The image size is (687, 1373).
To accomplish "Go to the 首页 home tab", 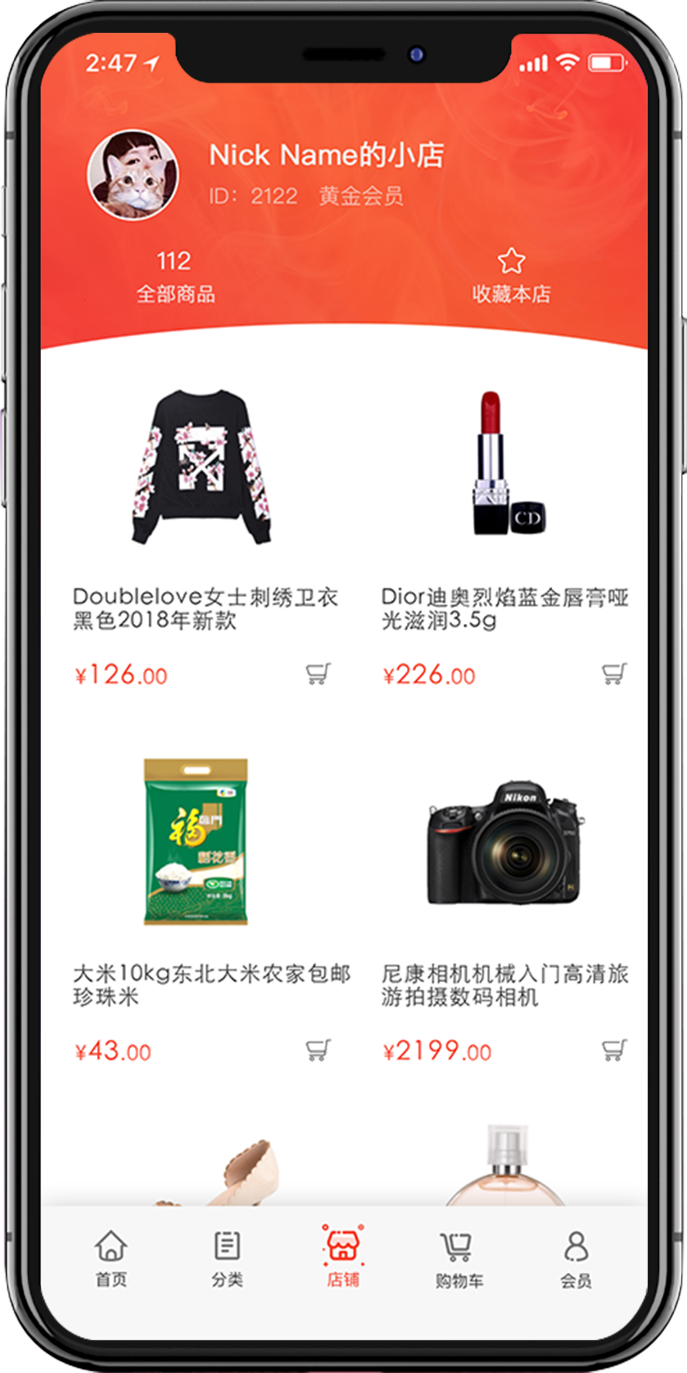I will (111, 1258).
